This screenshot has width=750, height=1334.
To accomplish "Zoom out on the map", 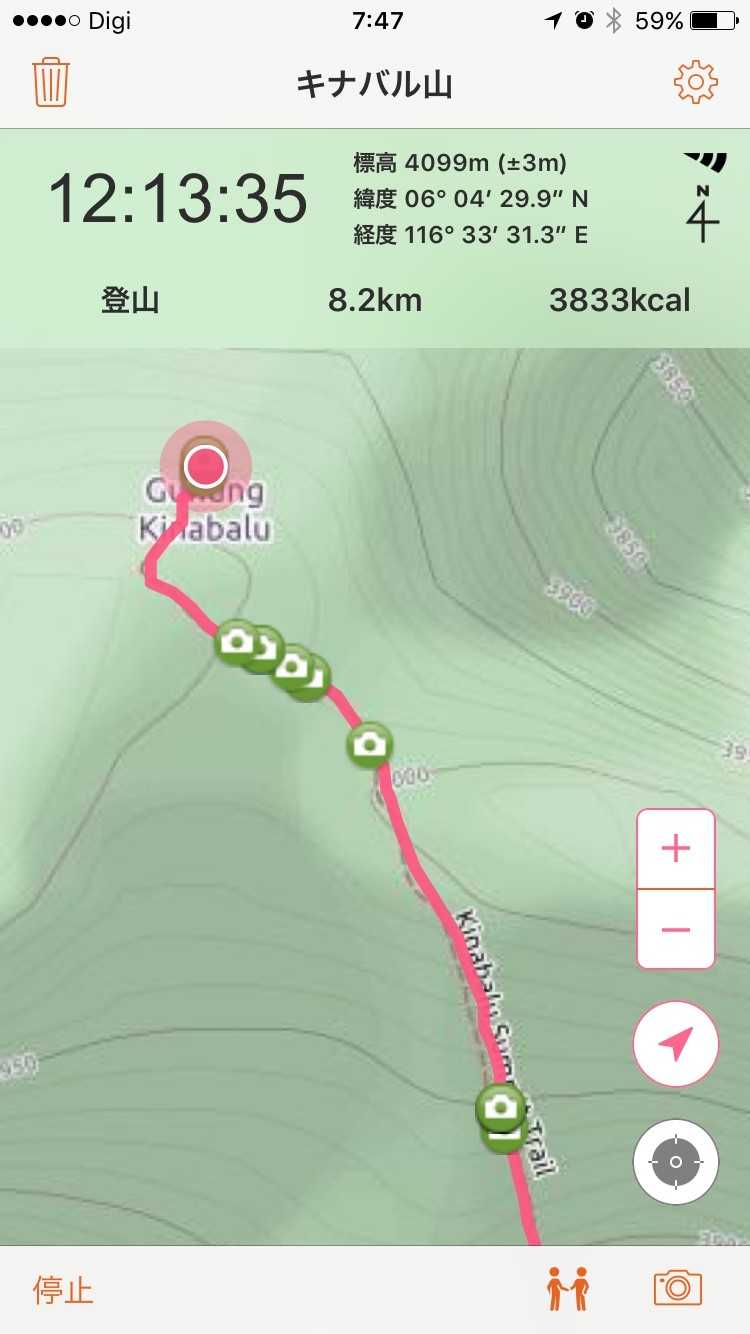I will click(676, 930).
